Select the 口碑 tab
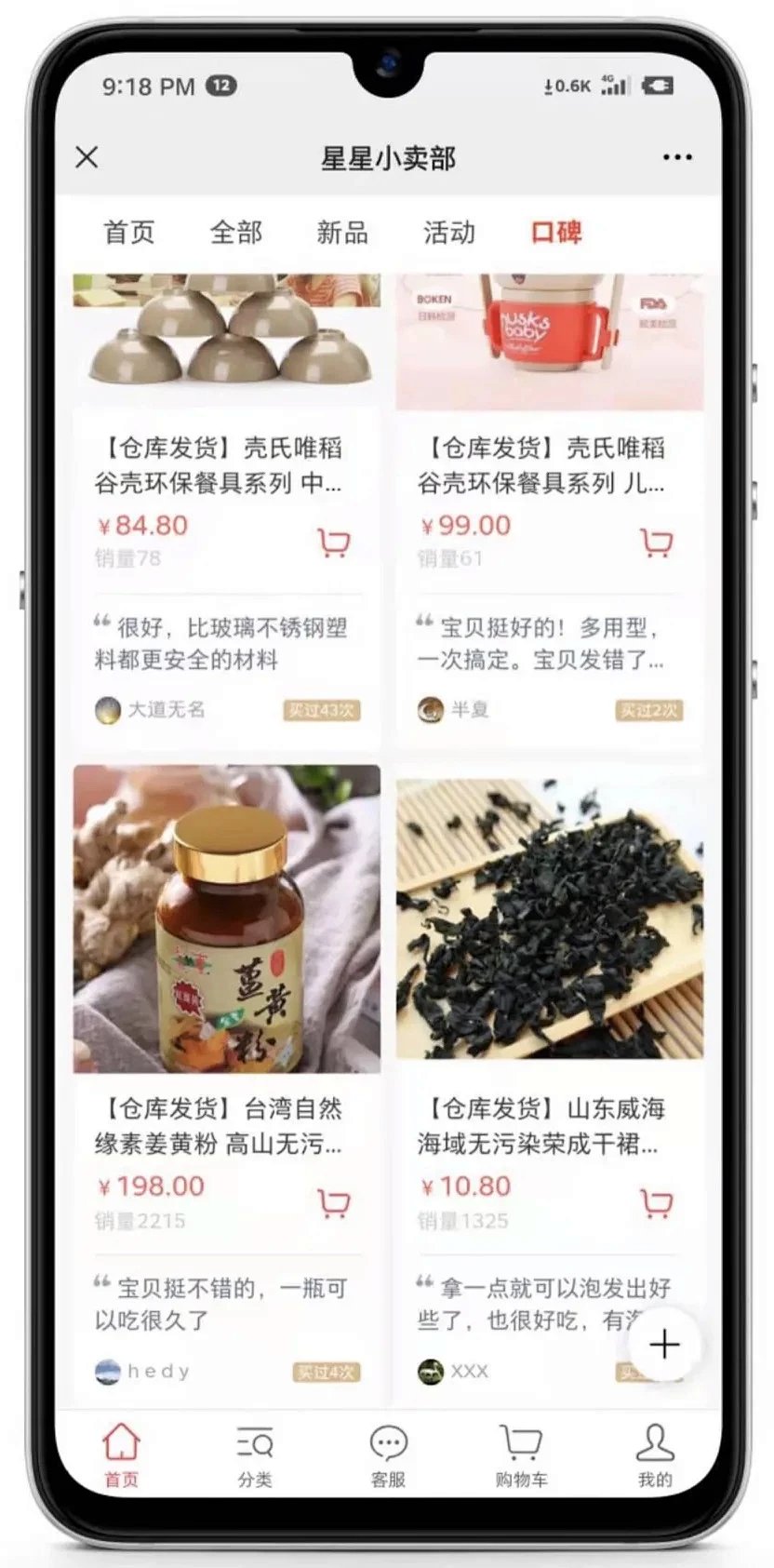 (555, 232)
